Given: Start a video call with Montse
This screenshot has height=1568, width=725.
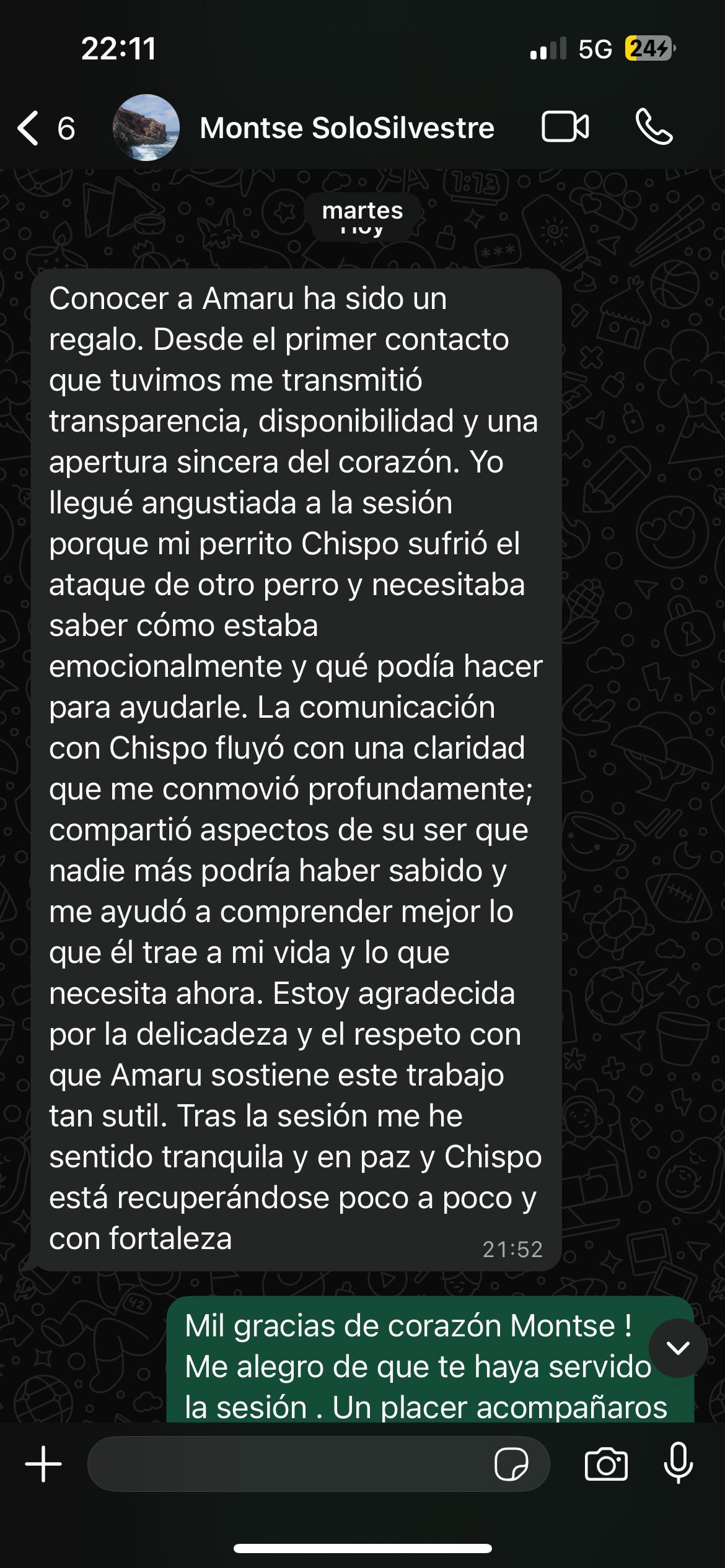Looking at the screenshot, I should tap(565, 127).
